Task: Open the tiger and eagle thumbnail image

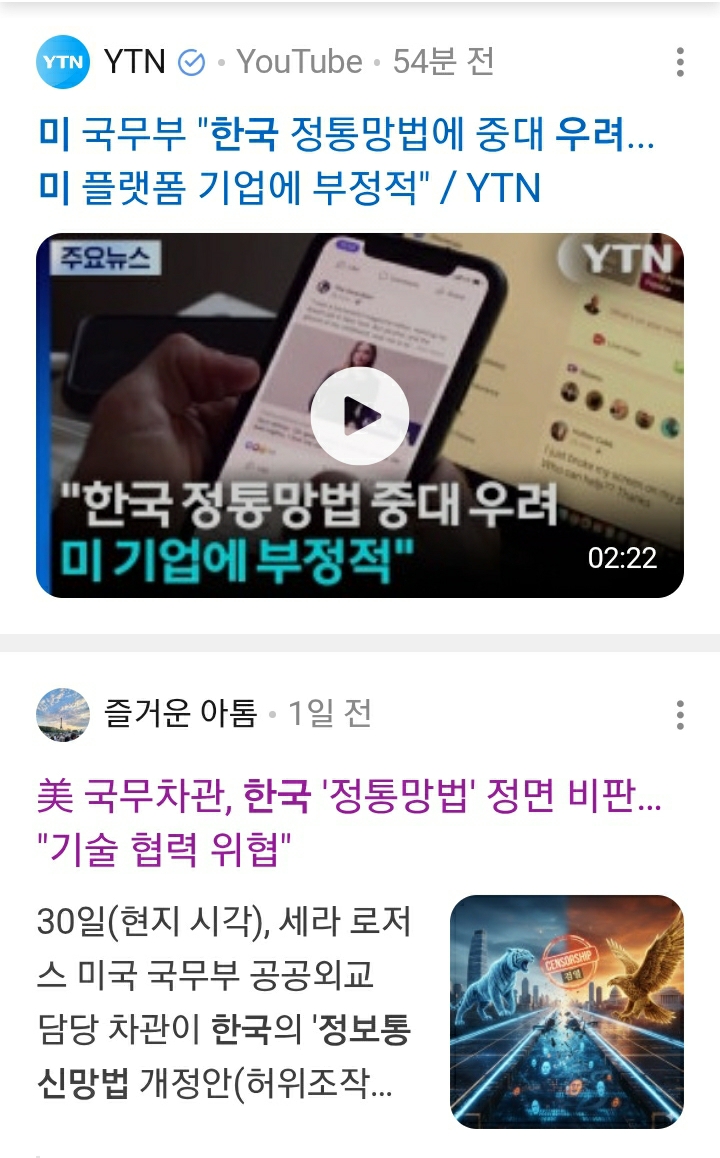Action: click(x=566, y=1011)
